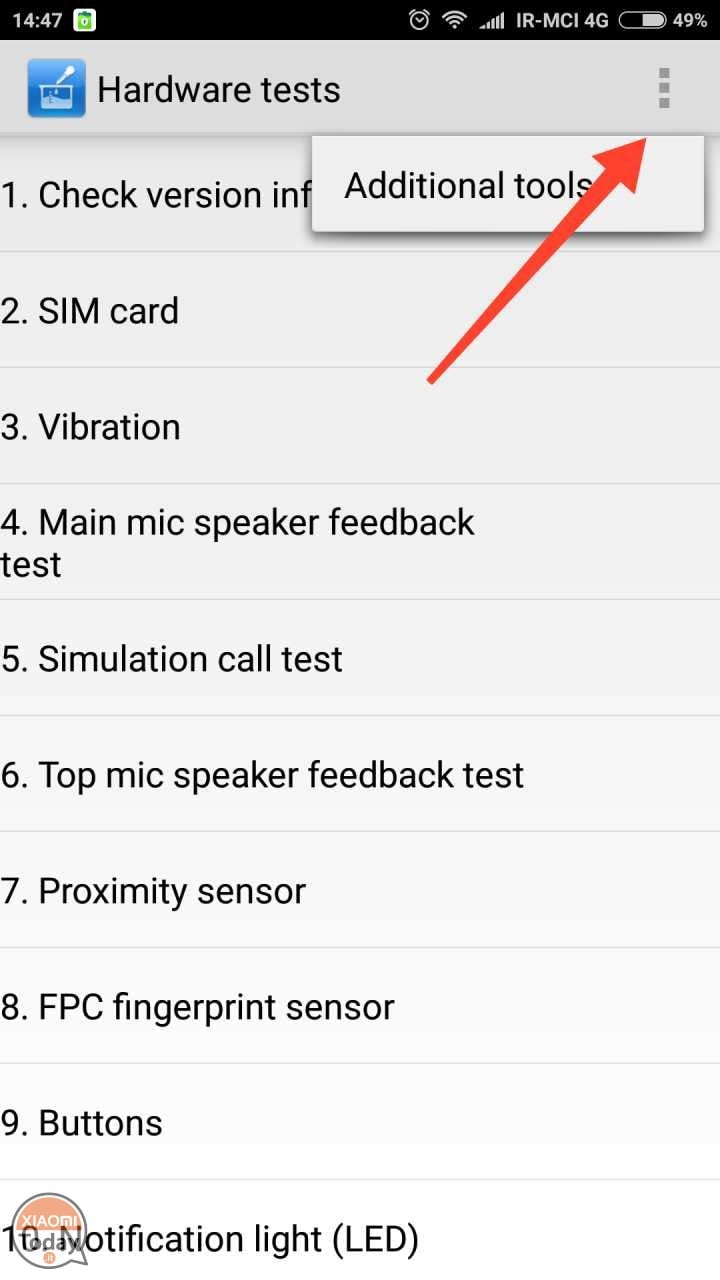
Task: Select Additional tools from the popup
Action: pos(508,185)
